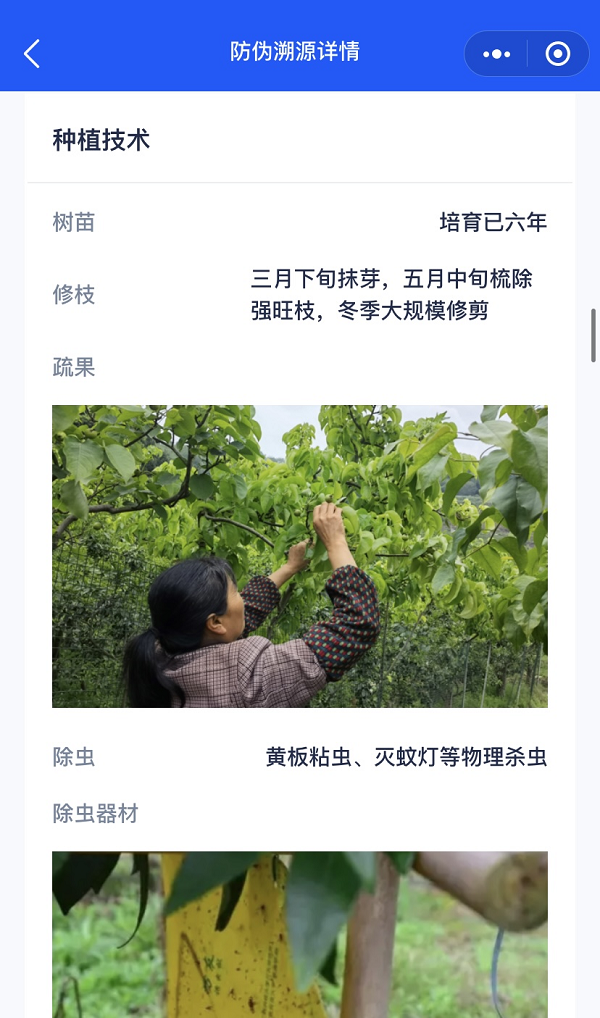This screenshot has height=1018, width=600.
Task: Open the mini program more options menu
Action: (x=496, y=54)
